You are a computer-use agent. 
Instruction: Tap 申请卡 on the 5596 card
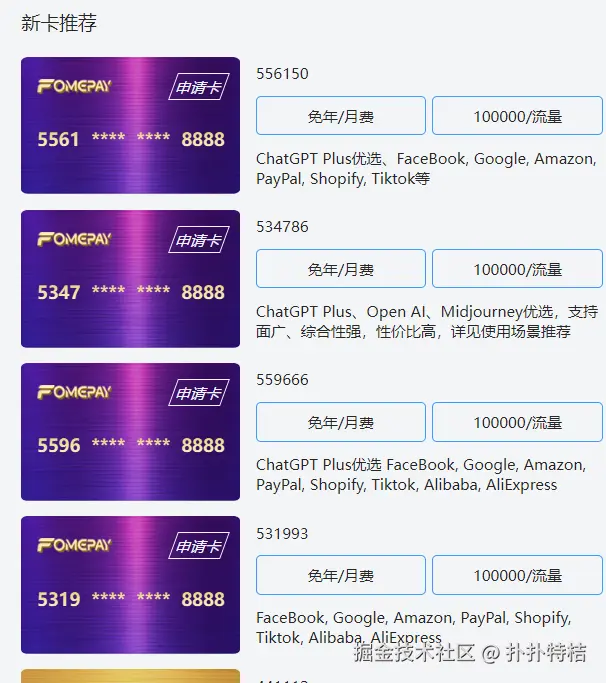click(198, 393)
